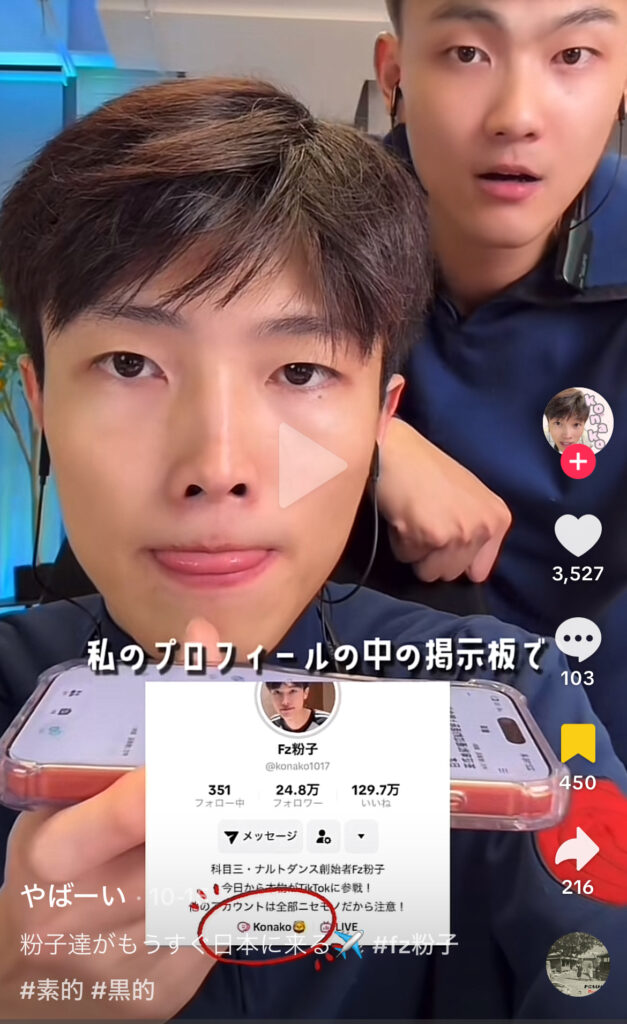Open the spinning sound disc
The image size is (627, 1024).
pos(577,964)
